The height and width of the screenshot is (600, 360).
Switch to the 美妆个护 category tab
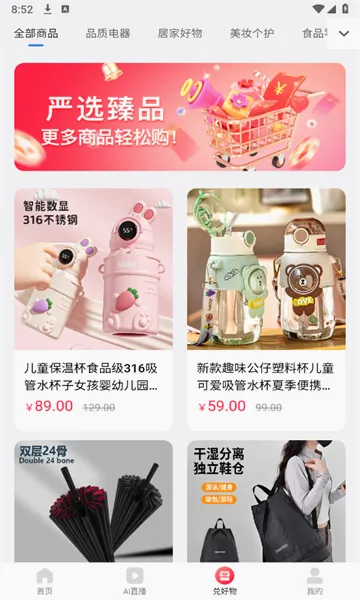[252, 33]
